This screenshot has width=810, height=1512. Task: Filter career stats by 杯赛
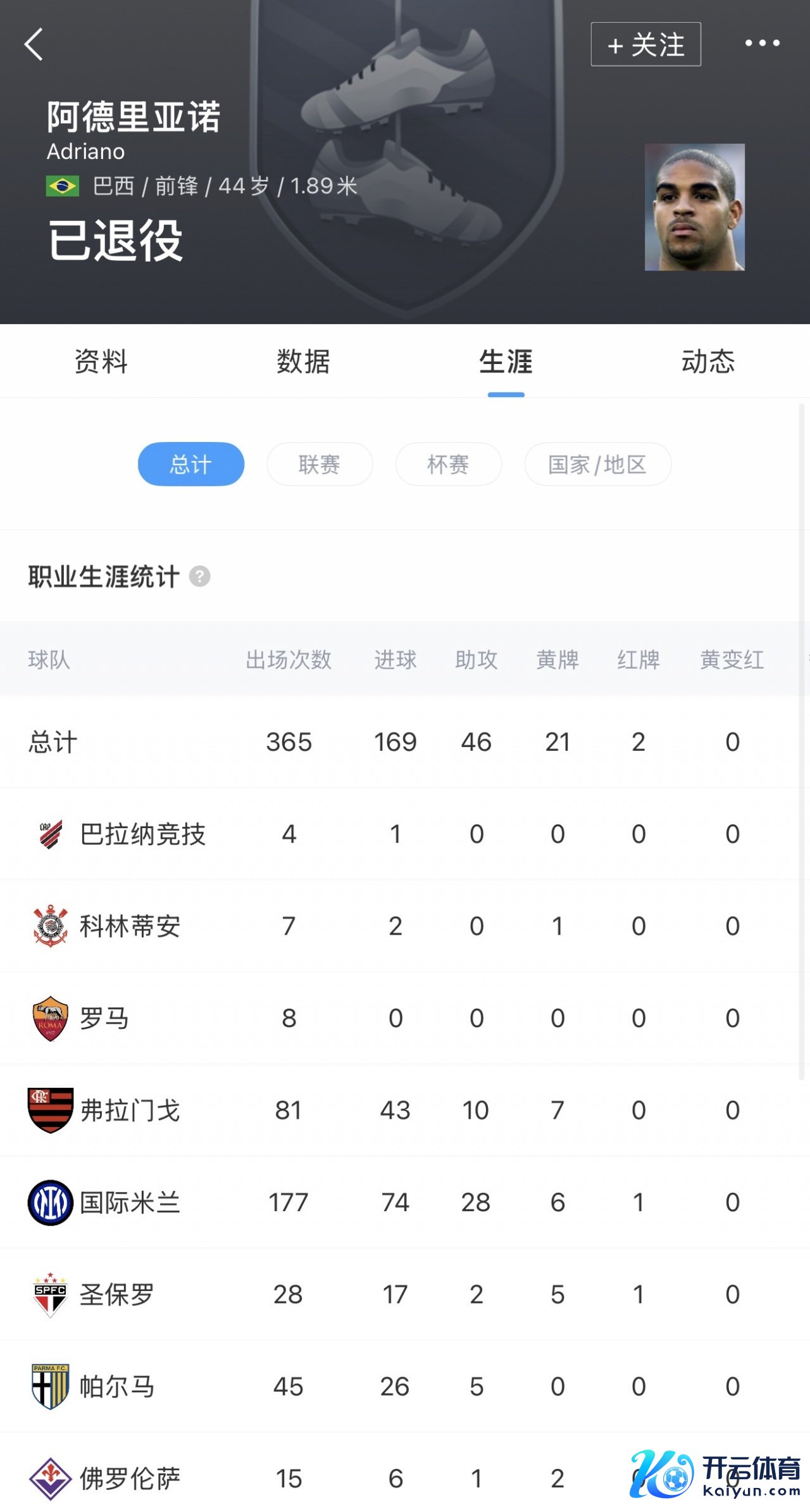(x=448, y=464)
